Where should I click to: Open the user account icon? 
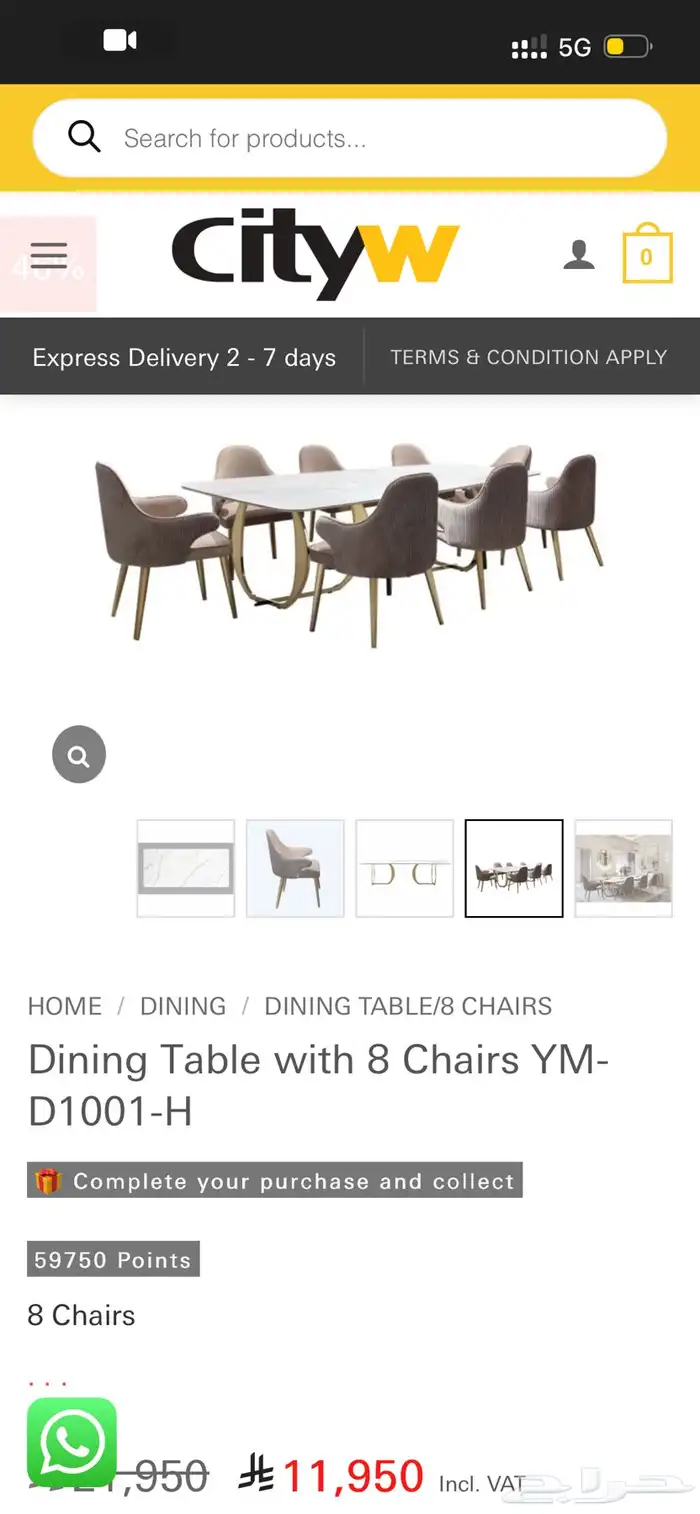(x=578, y=256)
